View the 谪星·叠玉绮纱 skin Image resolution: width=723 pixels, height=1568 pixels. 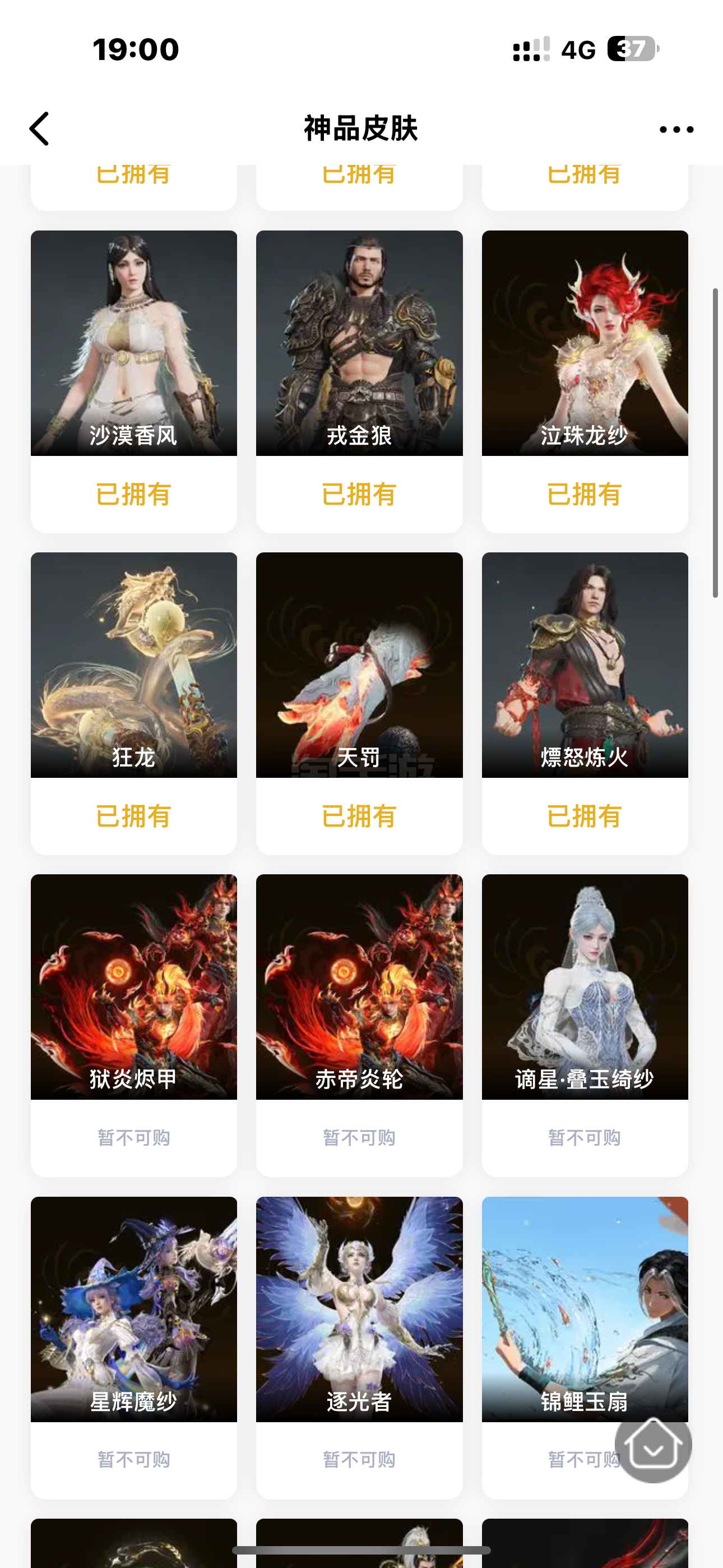point(585,1025)
